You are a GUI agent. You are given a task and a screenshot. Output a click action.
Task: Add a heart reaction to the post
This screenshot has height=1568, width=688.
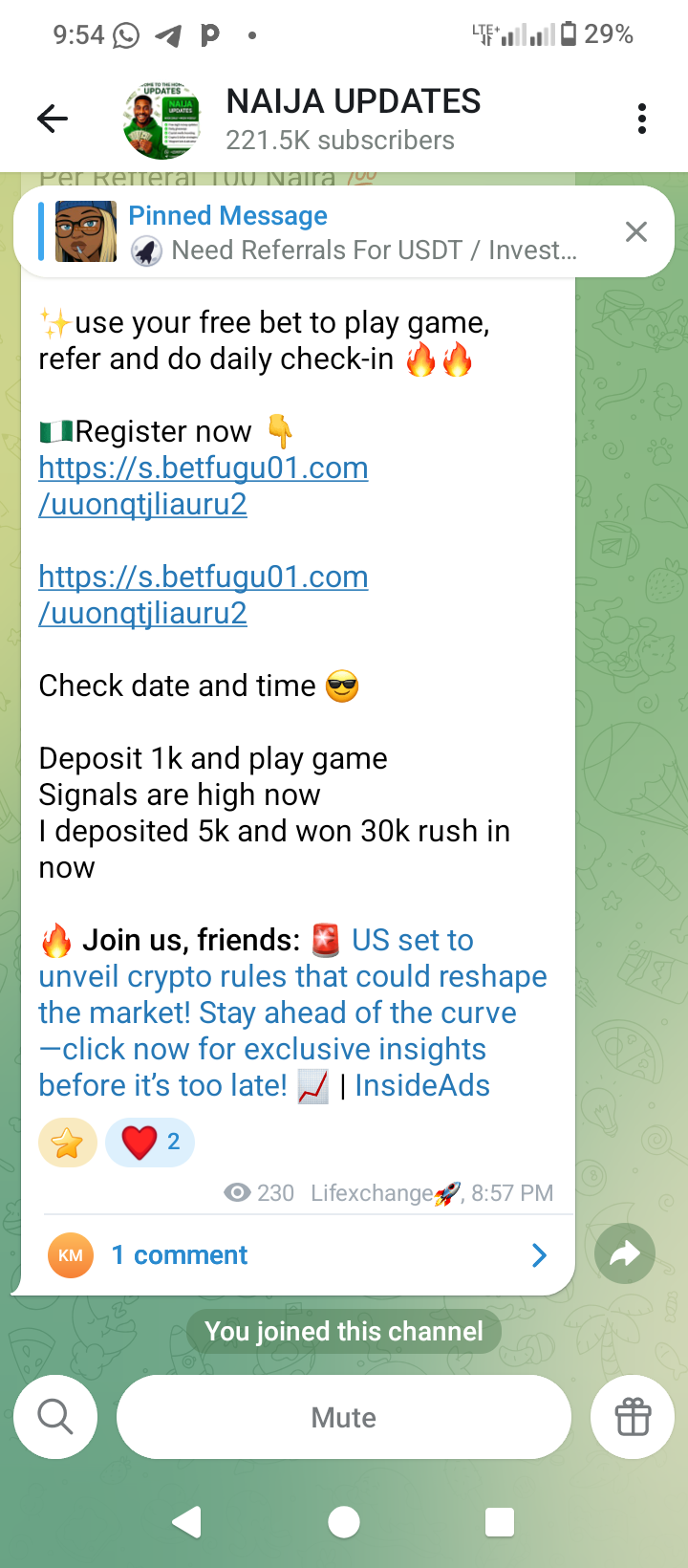(149, 1143)
